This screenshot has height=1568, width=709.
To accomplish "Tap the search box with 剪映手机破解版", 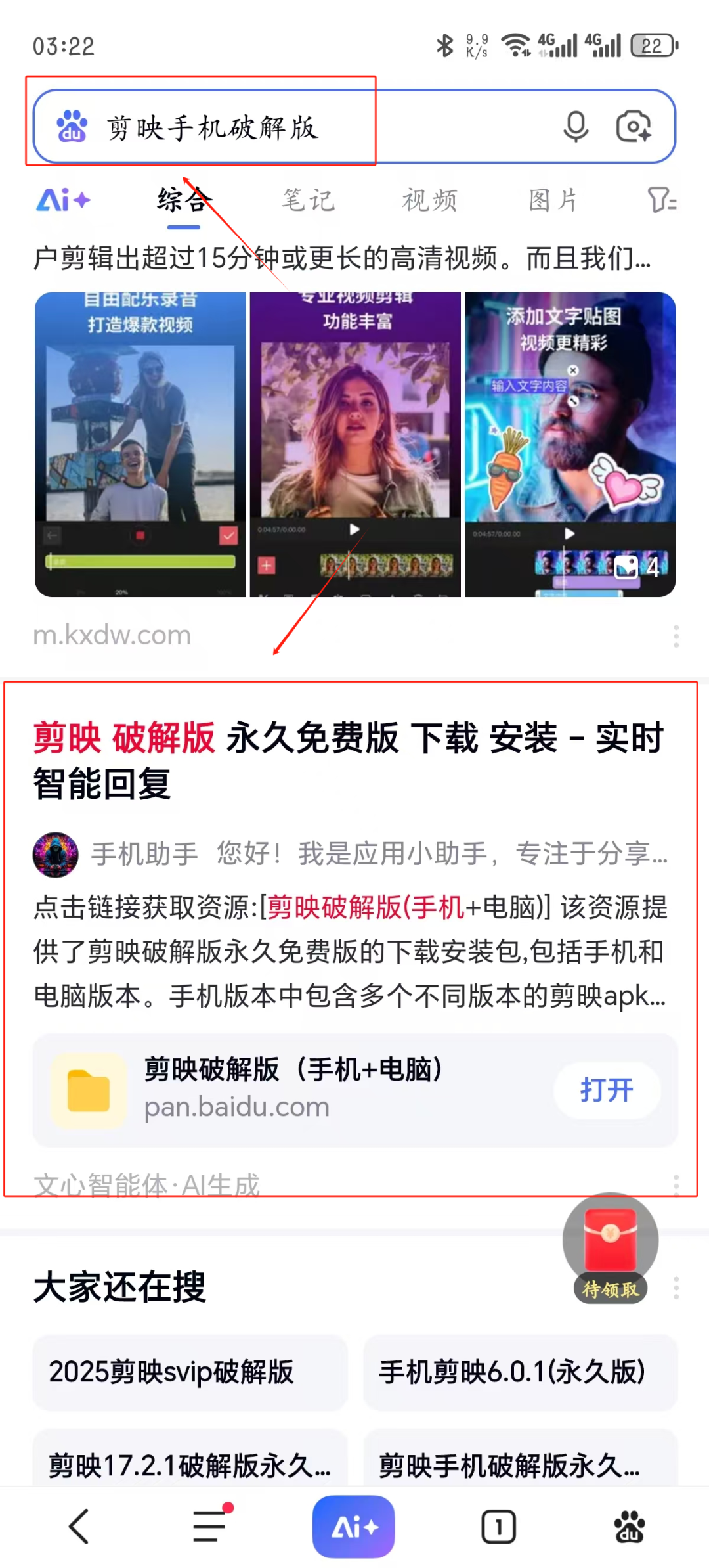I will coord(295,127).
